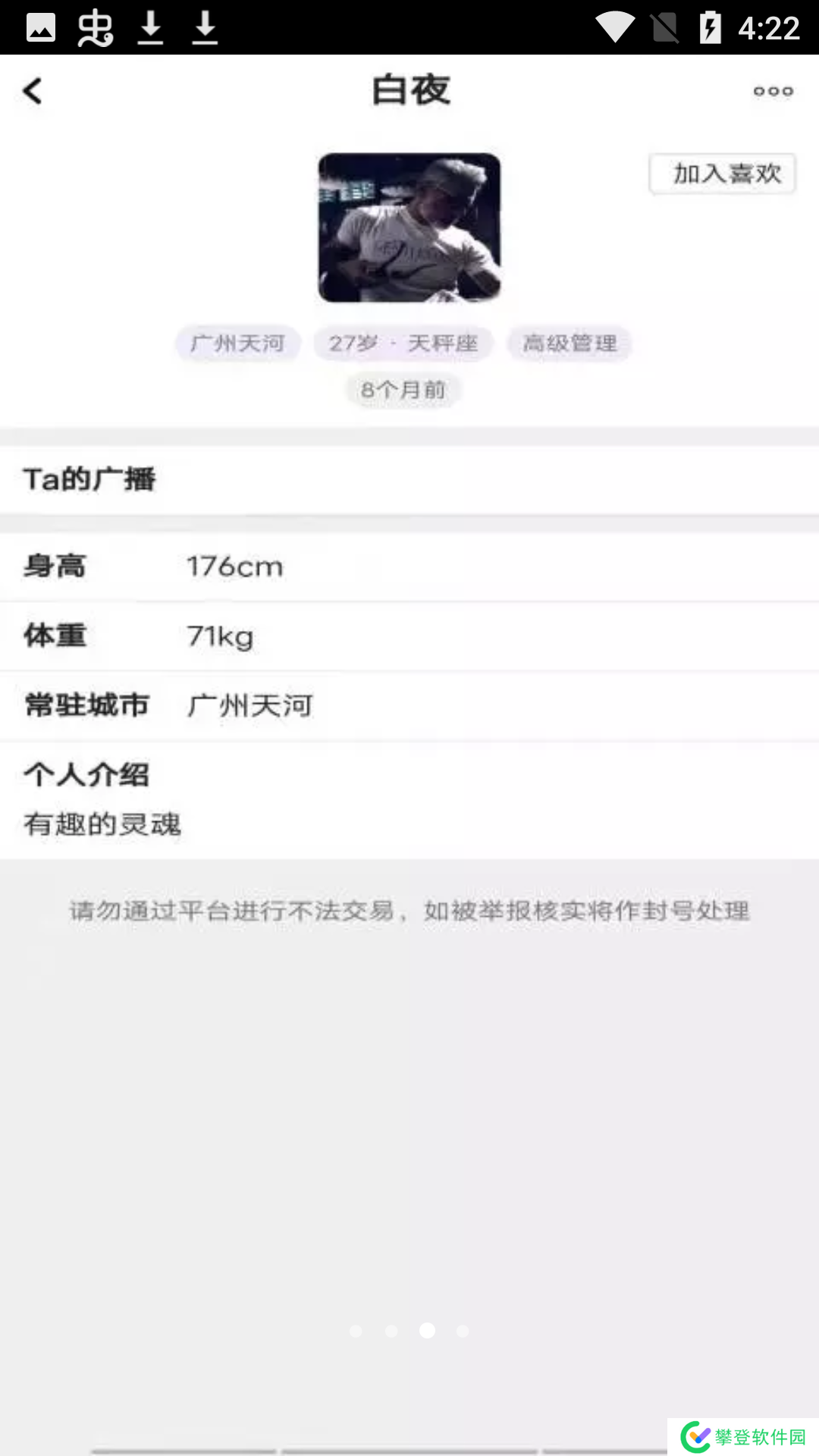Viewport: 819px width, 1456px height.
Task: Jump to the first page indicator dot
Action: (356, 1331)
